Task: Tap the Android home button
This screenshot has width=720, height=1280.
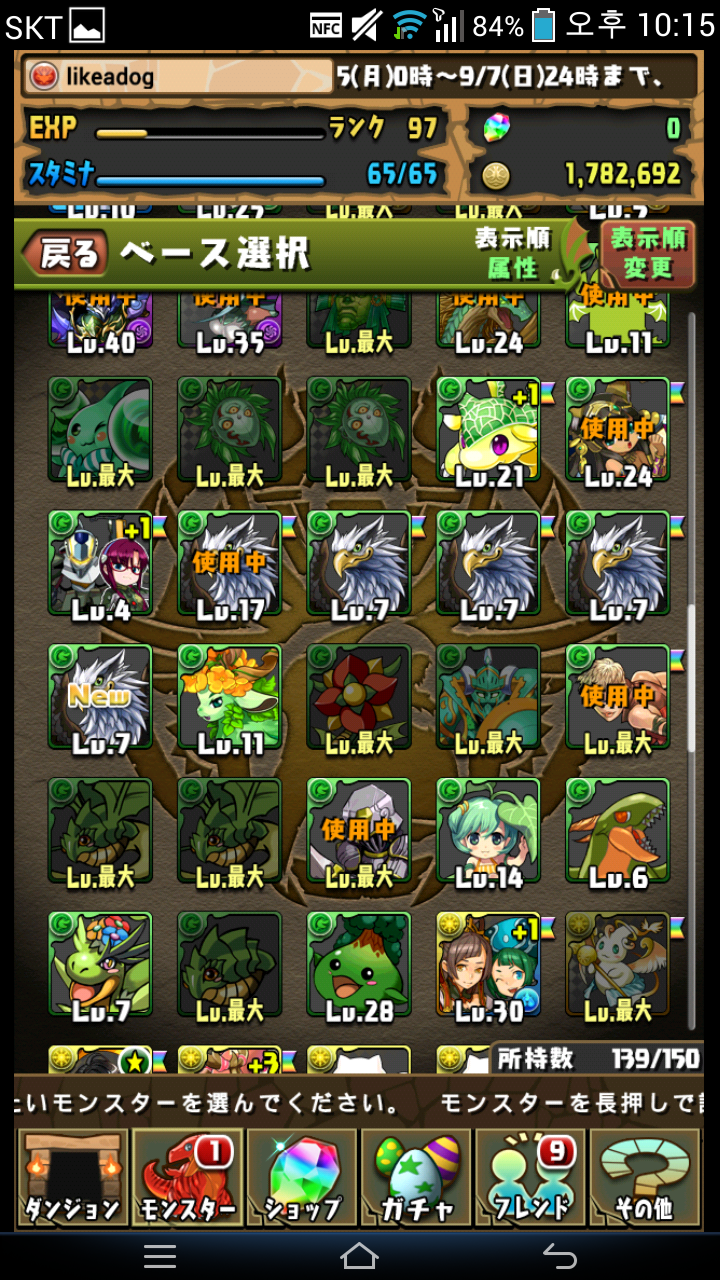Action: [x=359, y=1256]
